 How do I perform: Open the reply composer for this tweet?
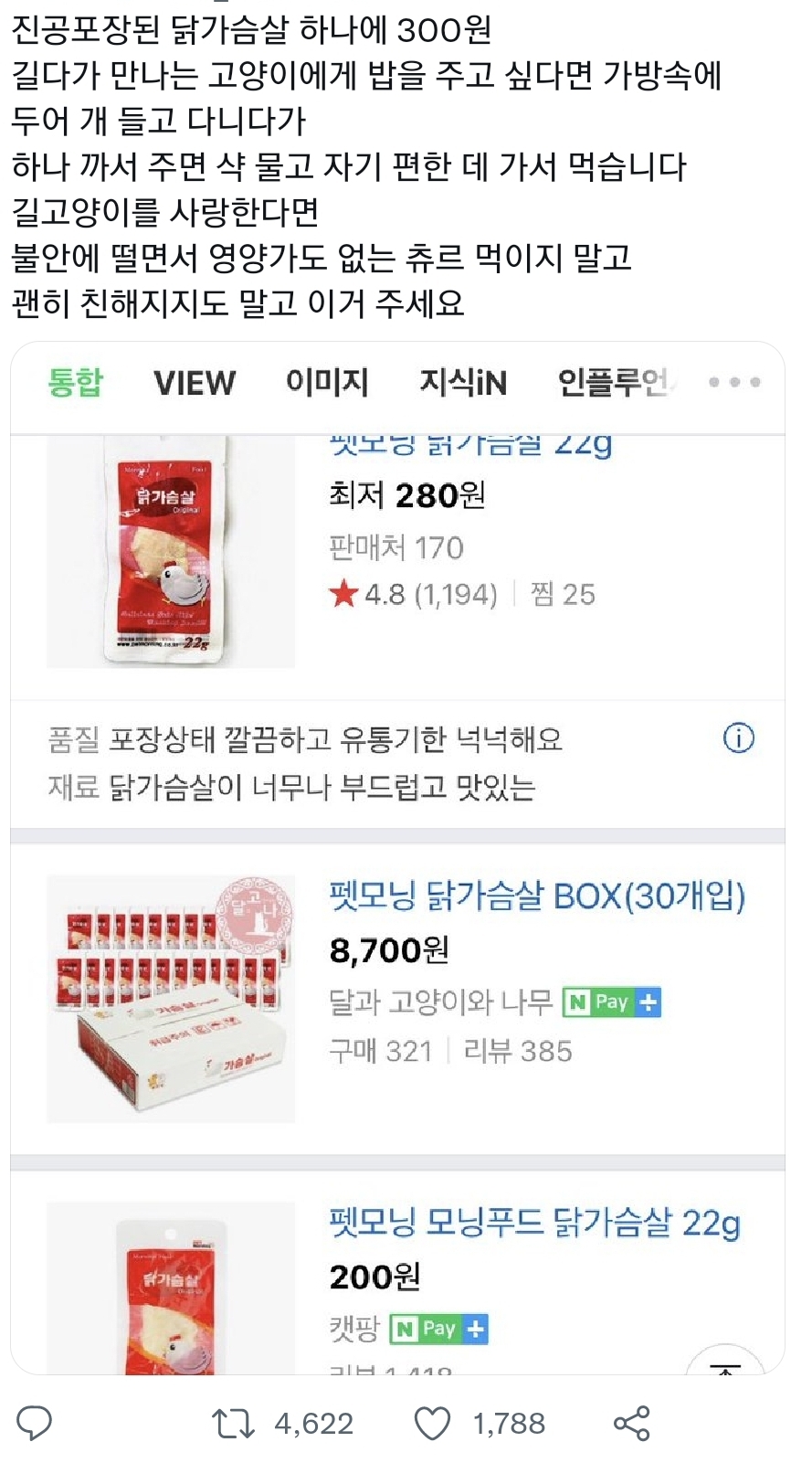(x=35, y=1422)
